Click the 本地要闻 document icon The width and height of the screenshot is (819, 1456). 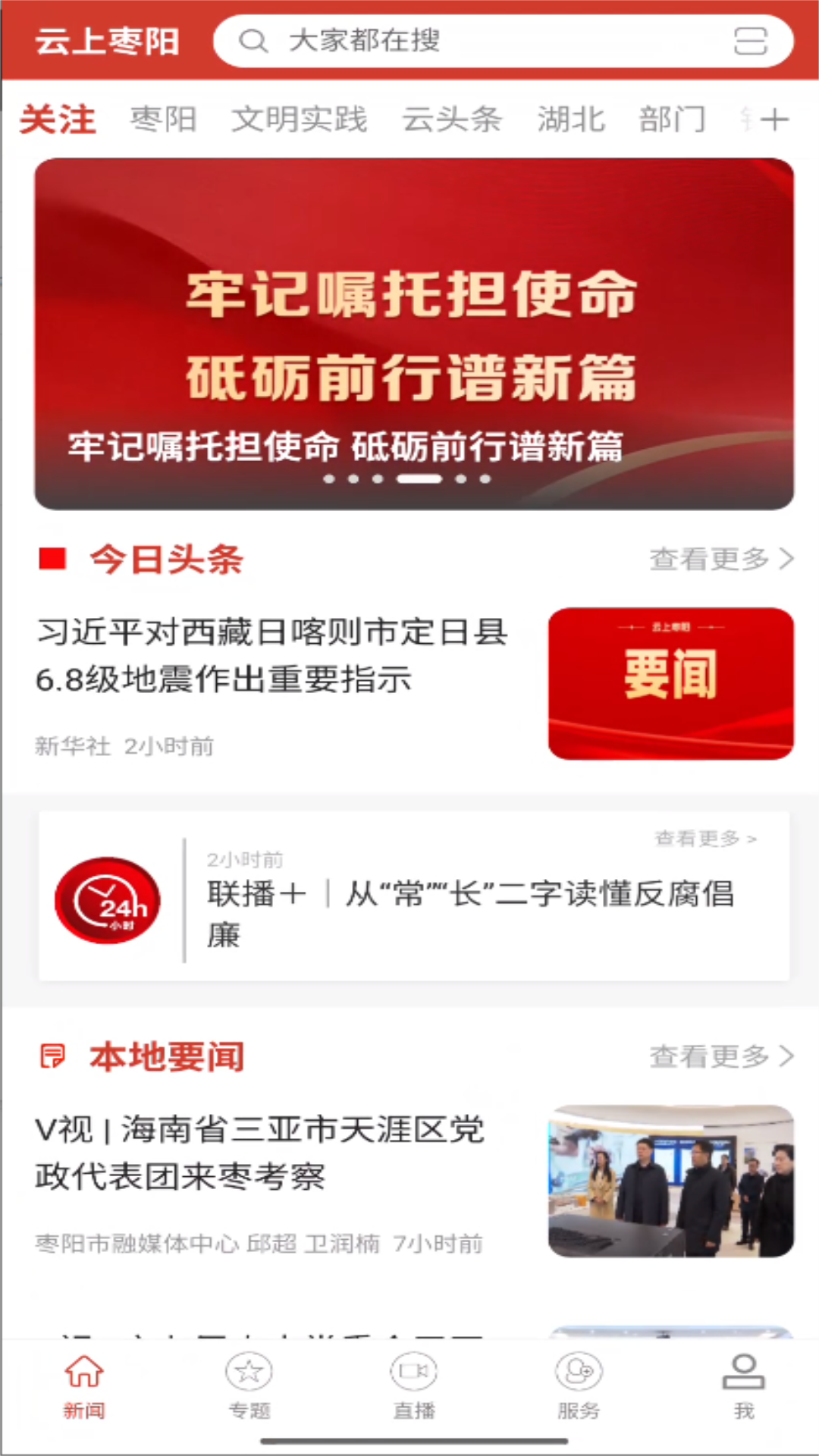pos(52,1056)
